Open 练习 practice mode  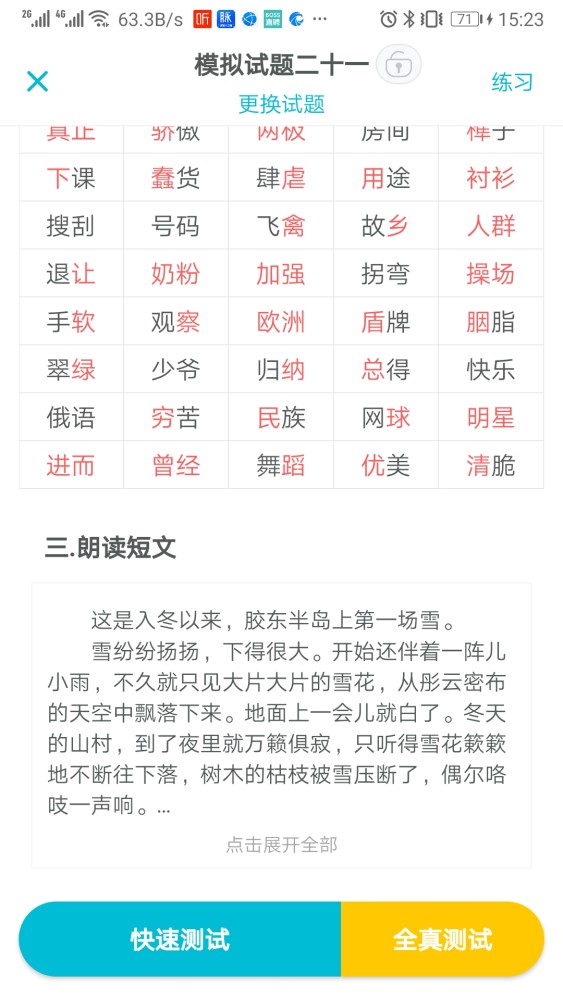click(512, 82)
